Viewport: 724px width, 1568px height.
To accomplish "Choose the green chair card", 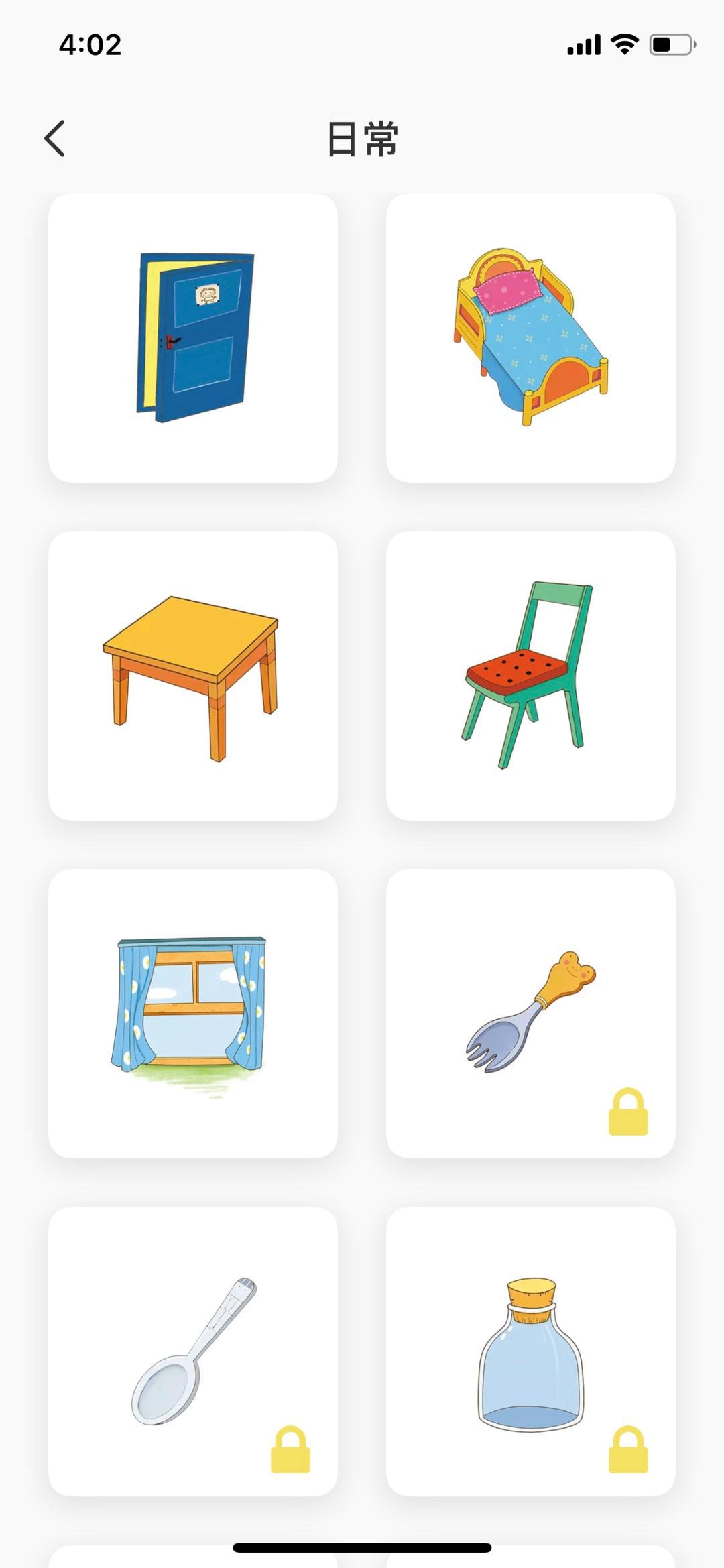I will click(x=531, y=676).
